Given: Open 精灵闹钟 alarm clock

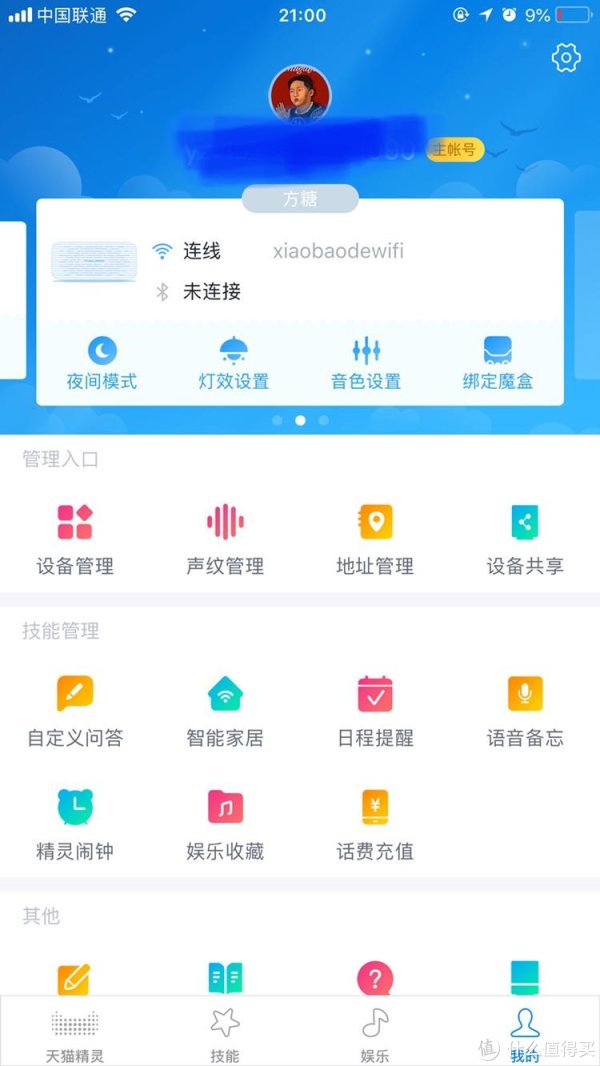Looking at the screenshot, I should pyautogui.click(x=75, y=825).
